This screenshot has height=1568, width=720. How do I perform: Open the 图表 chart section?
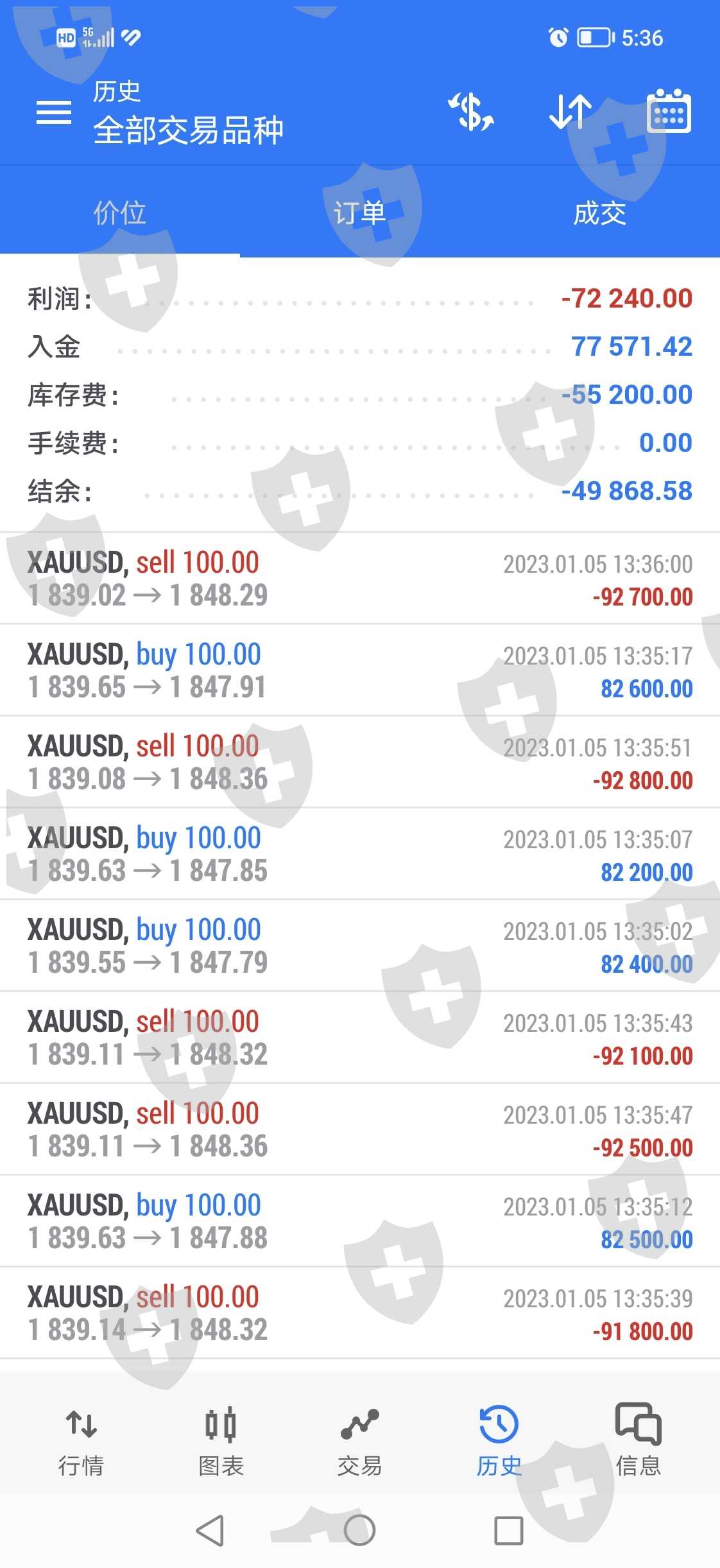221,1438
